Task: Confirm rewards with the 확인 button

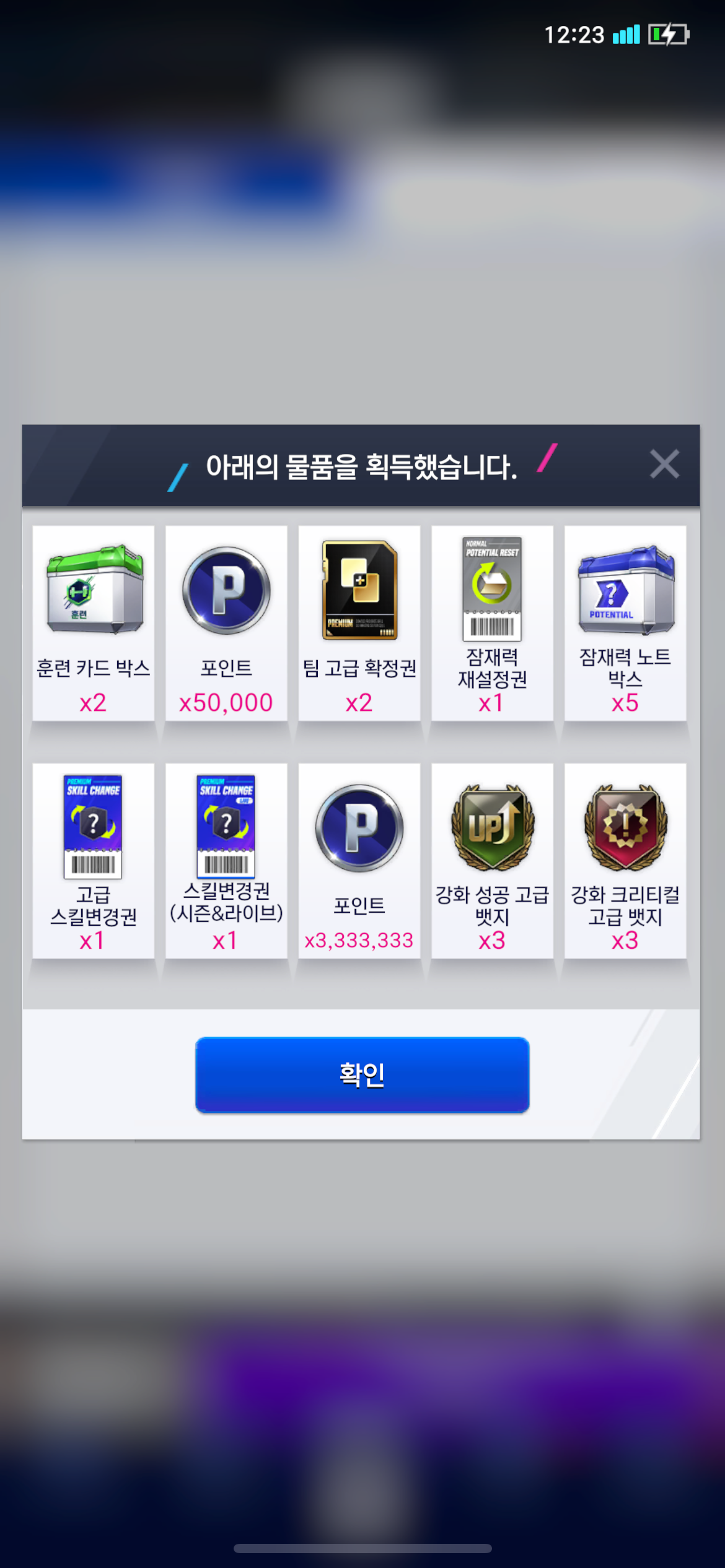Action: [x=362, y=1074]
